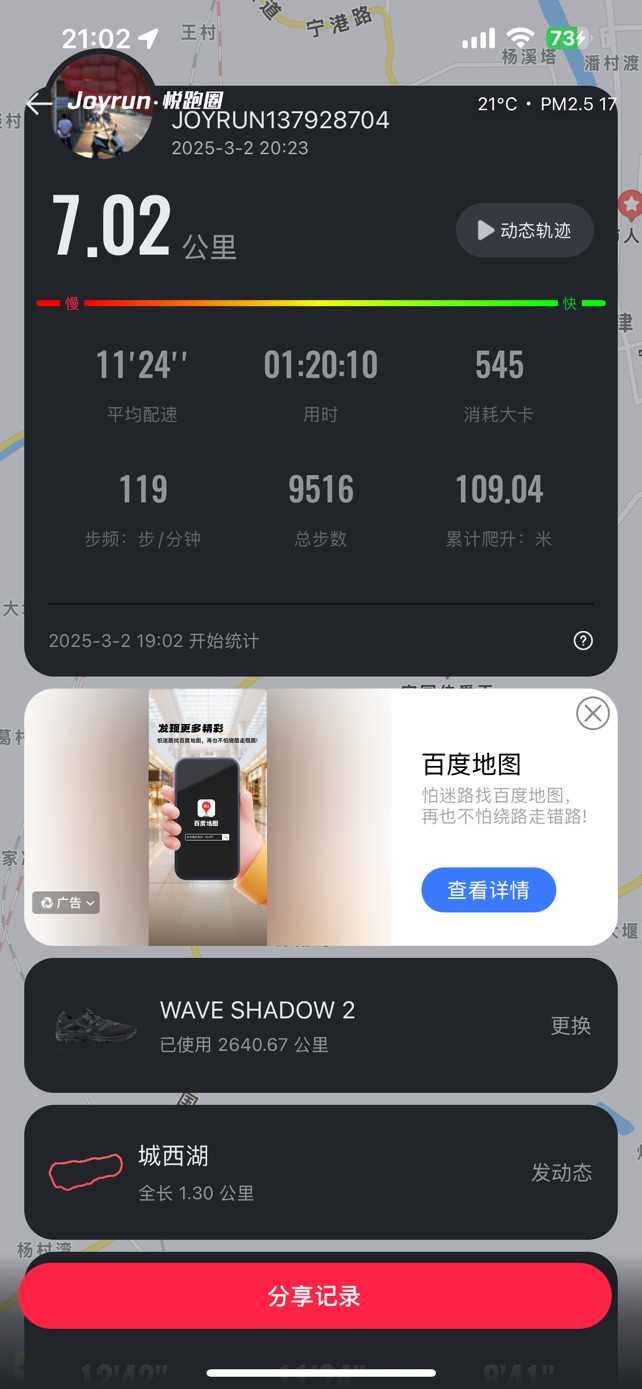This screenshot has height=1389, width=642.
Task: Dismiss the 百度地图 ad banner
Action: tap(592, 713)
